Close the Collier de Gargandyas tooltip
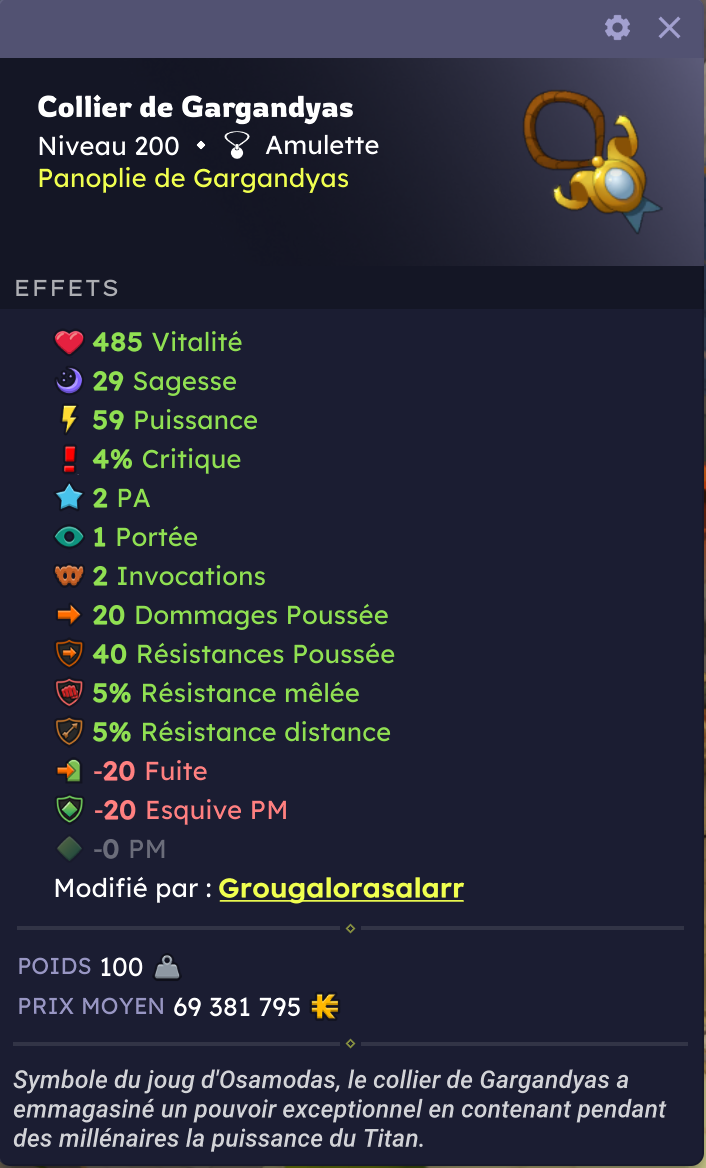The image size is (706, 1168). click(x=669, y=27)
